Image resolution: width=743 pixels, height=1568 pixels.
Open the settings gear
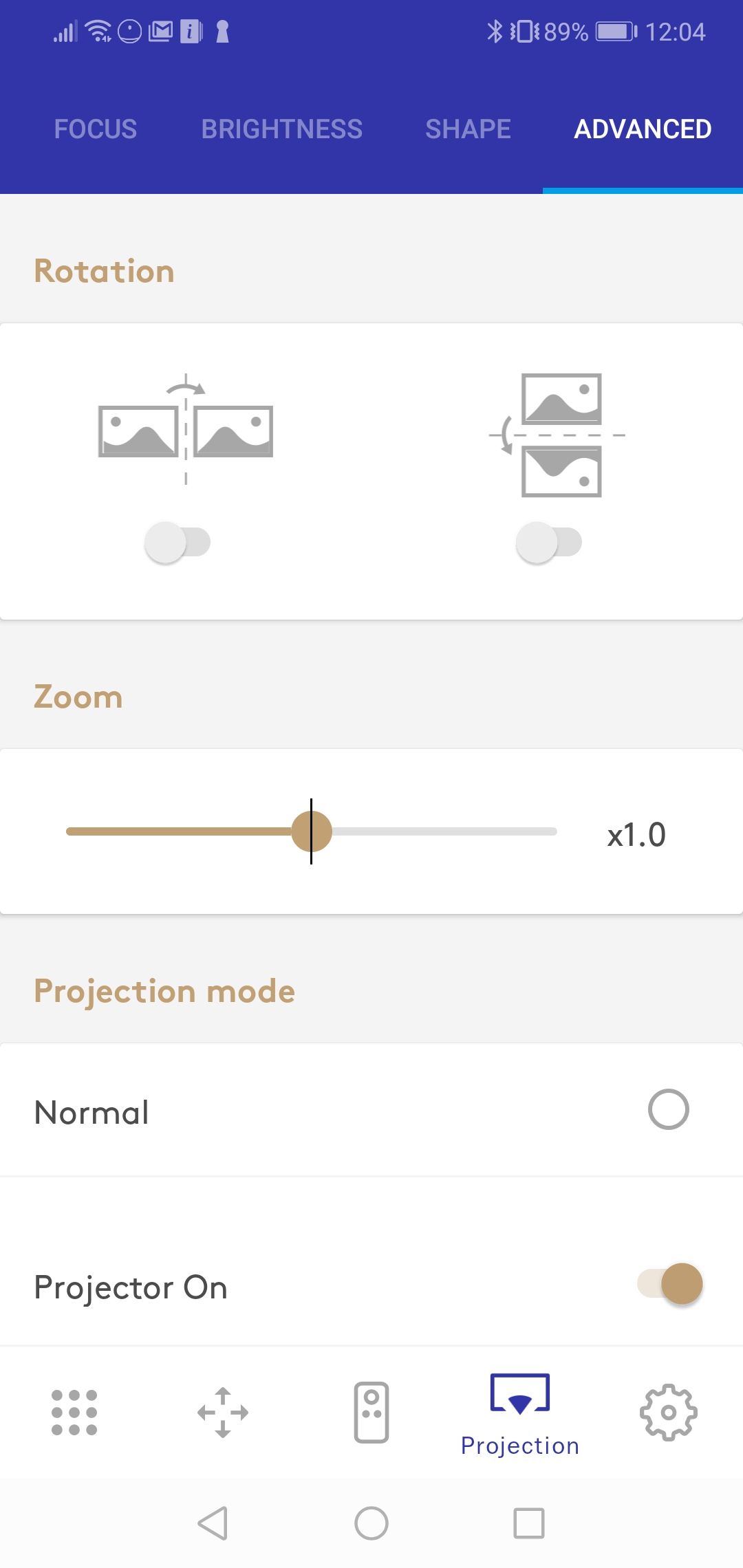(x=669, y=1413)
